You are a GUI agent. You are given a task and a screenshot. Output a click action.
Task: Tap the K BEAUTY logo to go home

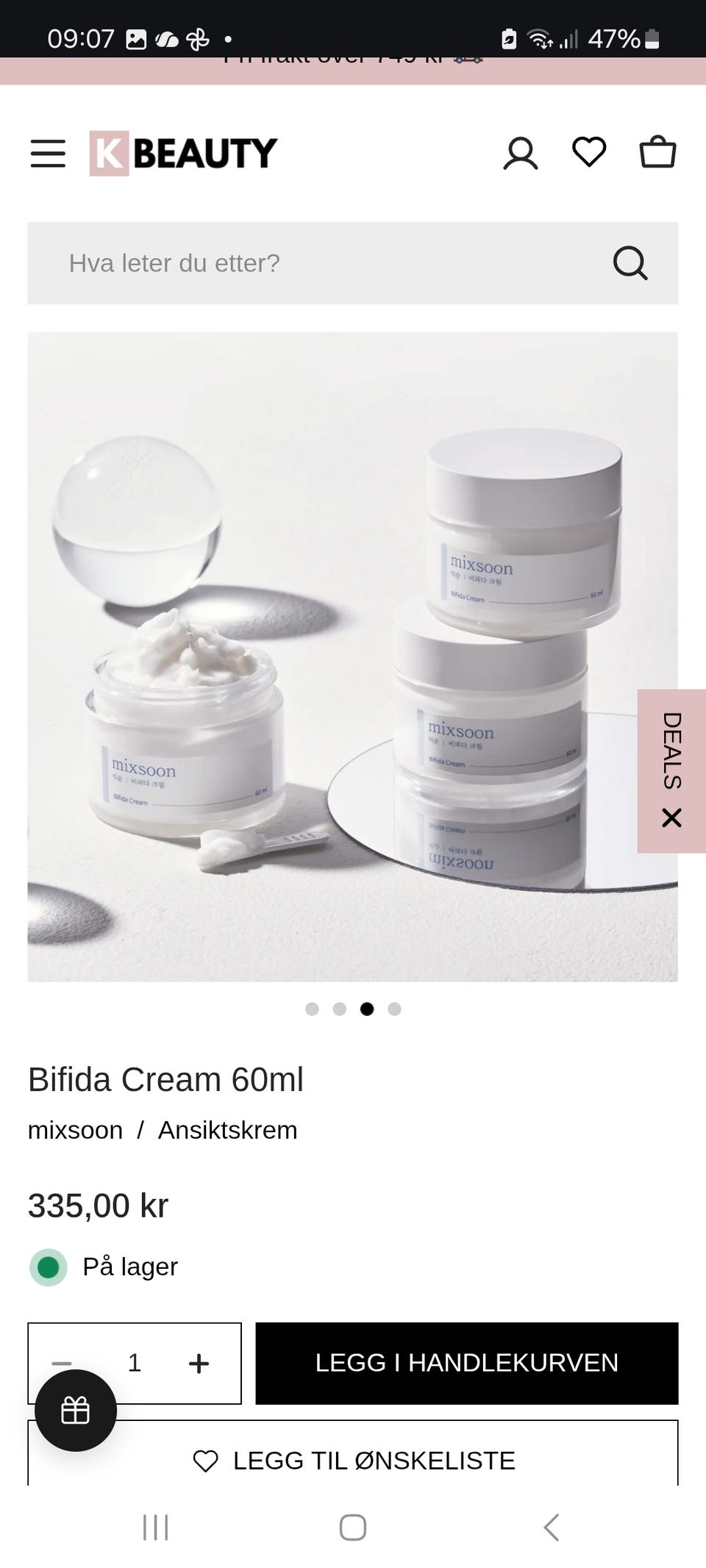click(x=183, y=153)
